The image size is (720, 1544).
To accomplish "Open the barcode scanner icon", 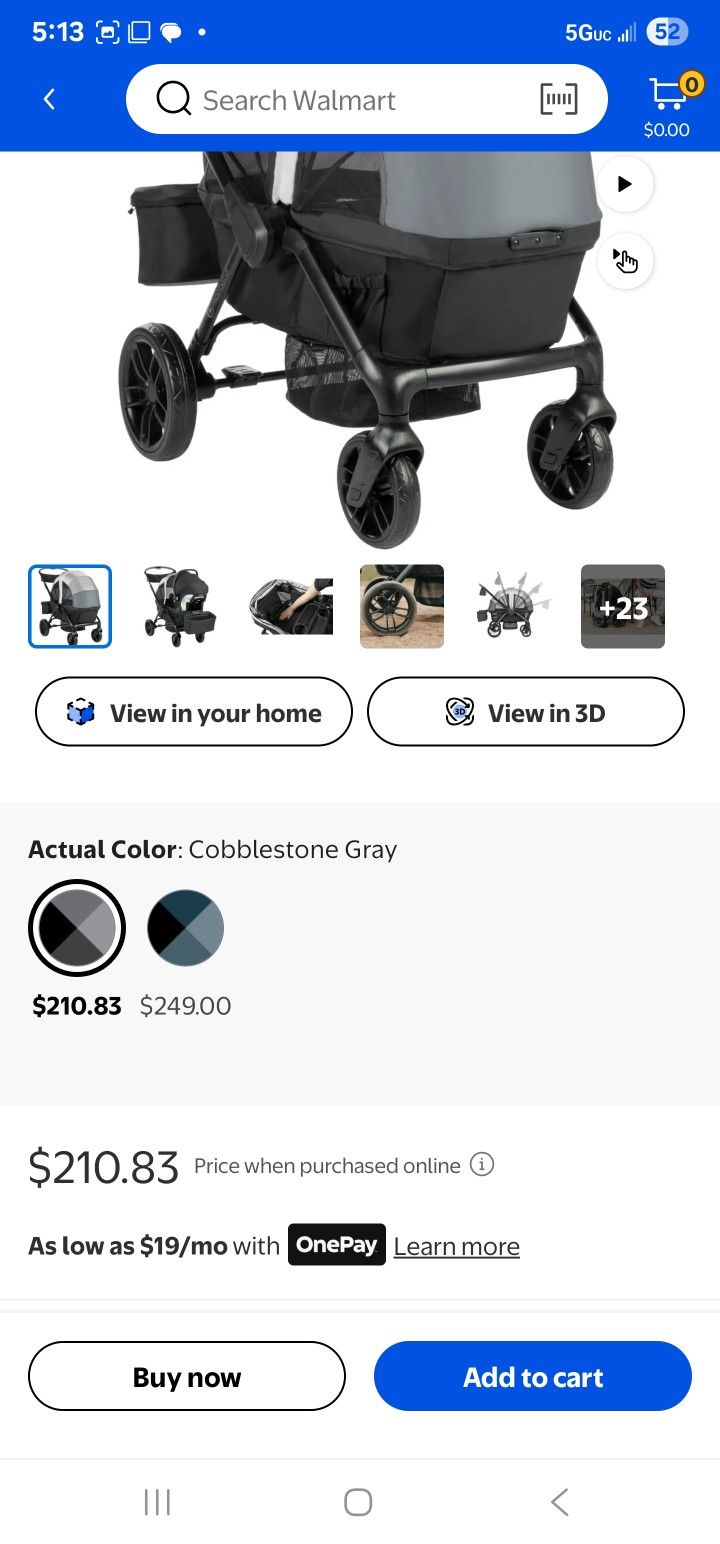I will click(x=558, y=99).
